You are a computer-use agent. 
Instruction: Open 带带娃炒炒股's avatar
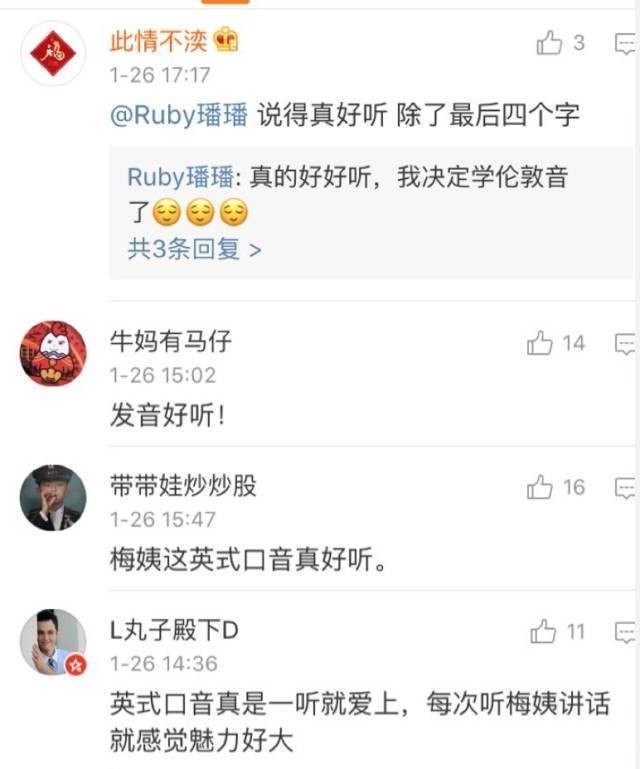tap(51, 497)
